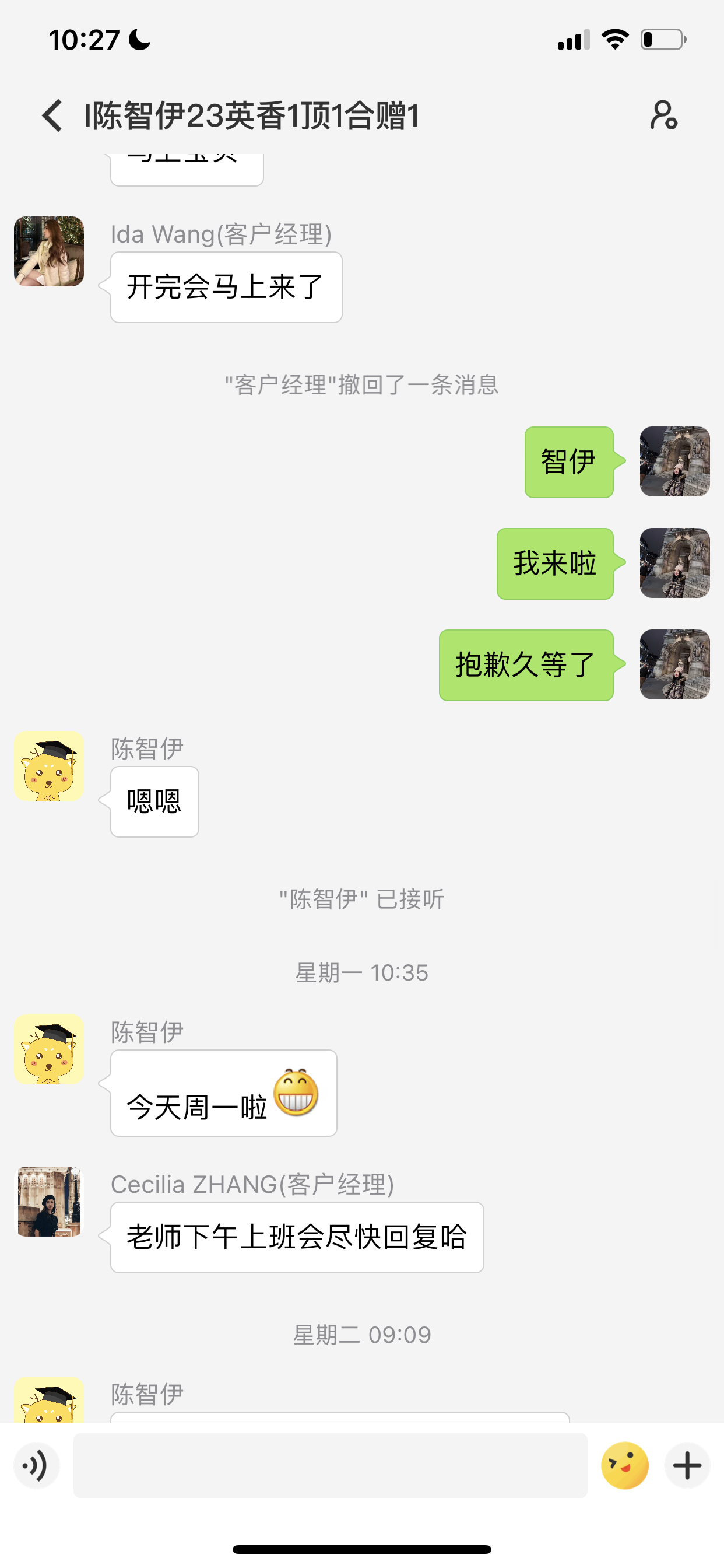Tap my avatar beside 抱歉久等了

(x=674, y=664)
